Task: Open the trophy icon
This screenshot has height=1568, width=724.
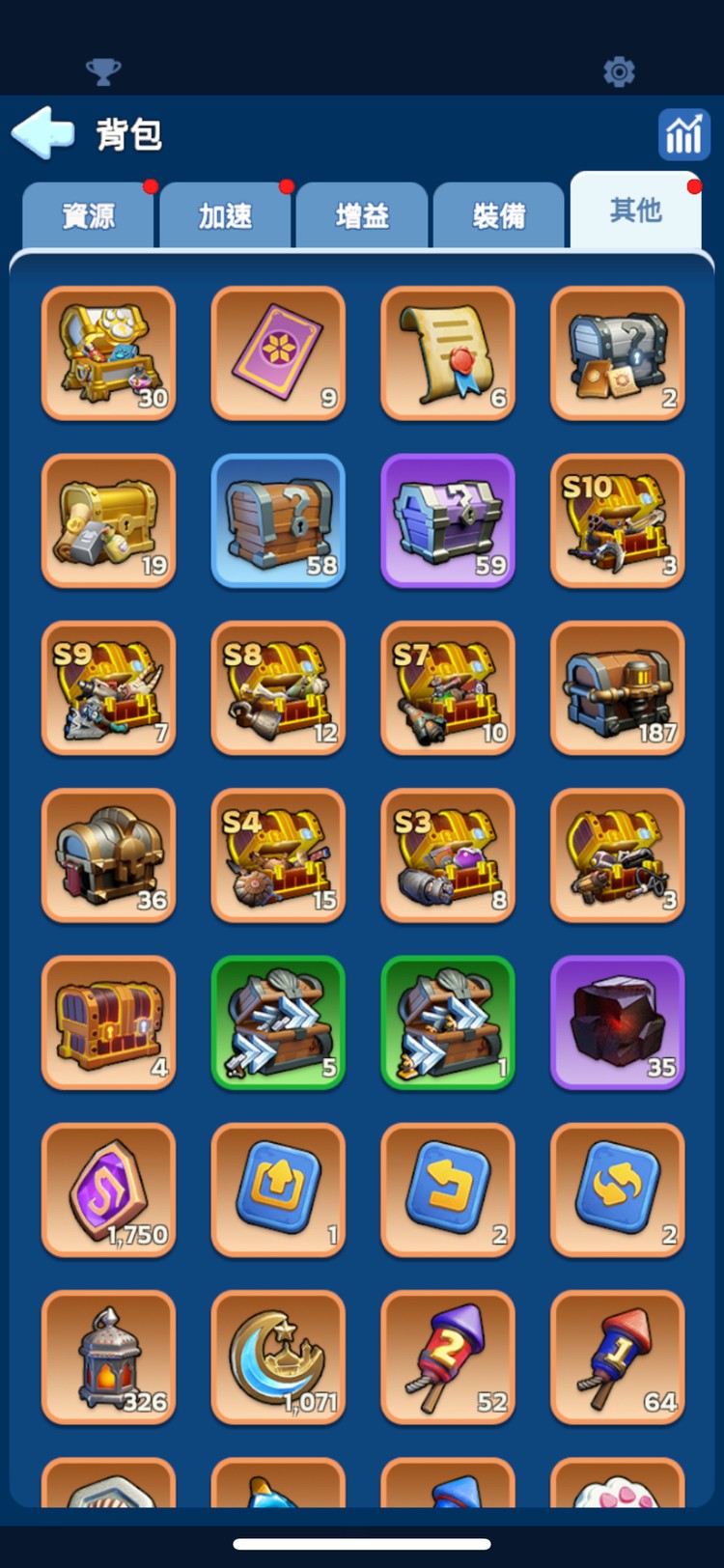Action: point(103,71)
